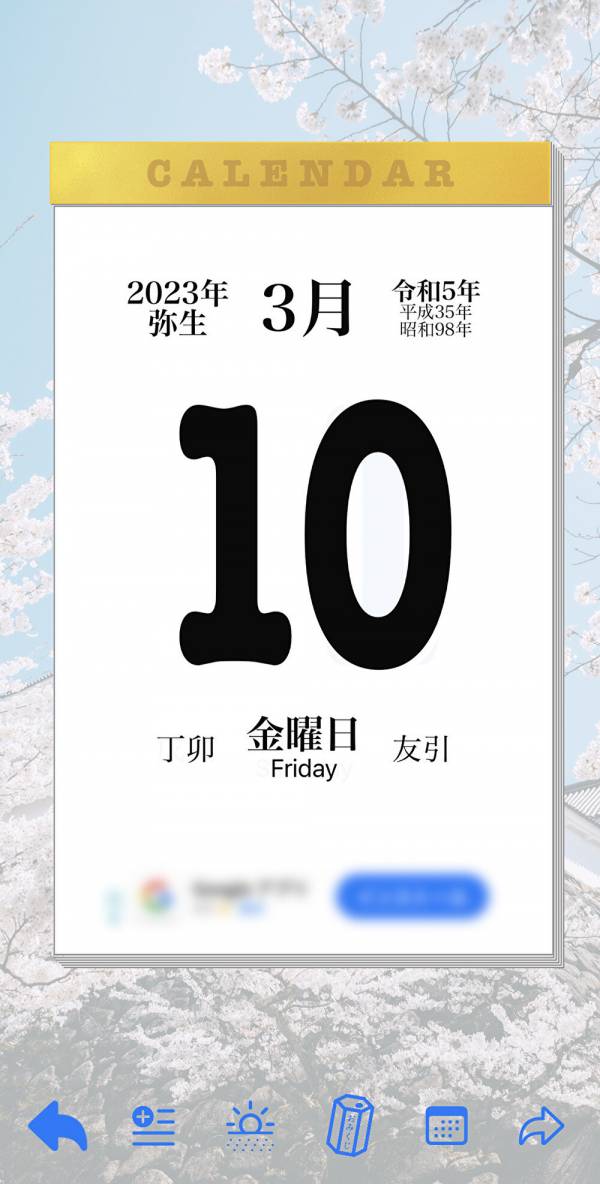The image size is (600, 1184).
Task: Draw an omikuji fortune from the box
Action: pyautogui.click(x=348, y=1125)
